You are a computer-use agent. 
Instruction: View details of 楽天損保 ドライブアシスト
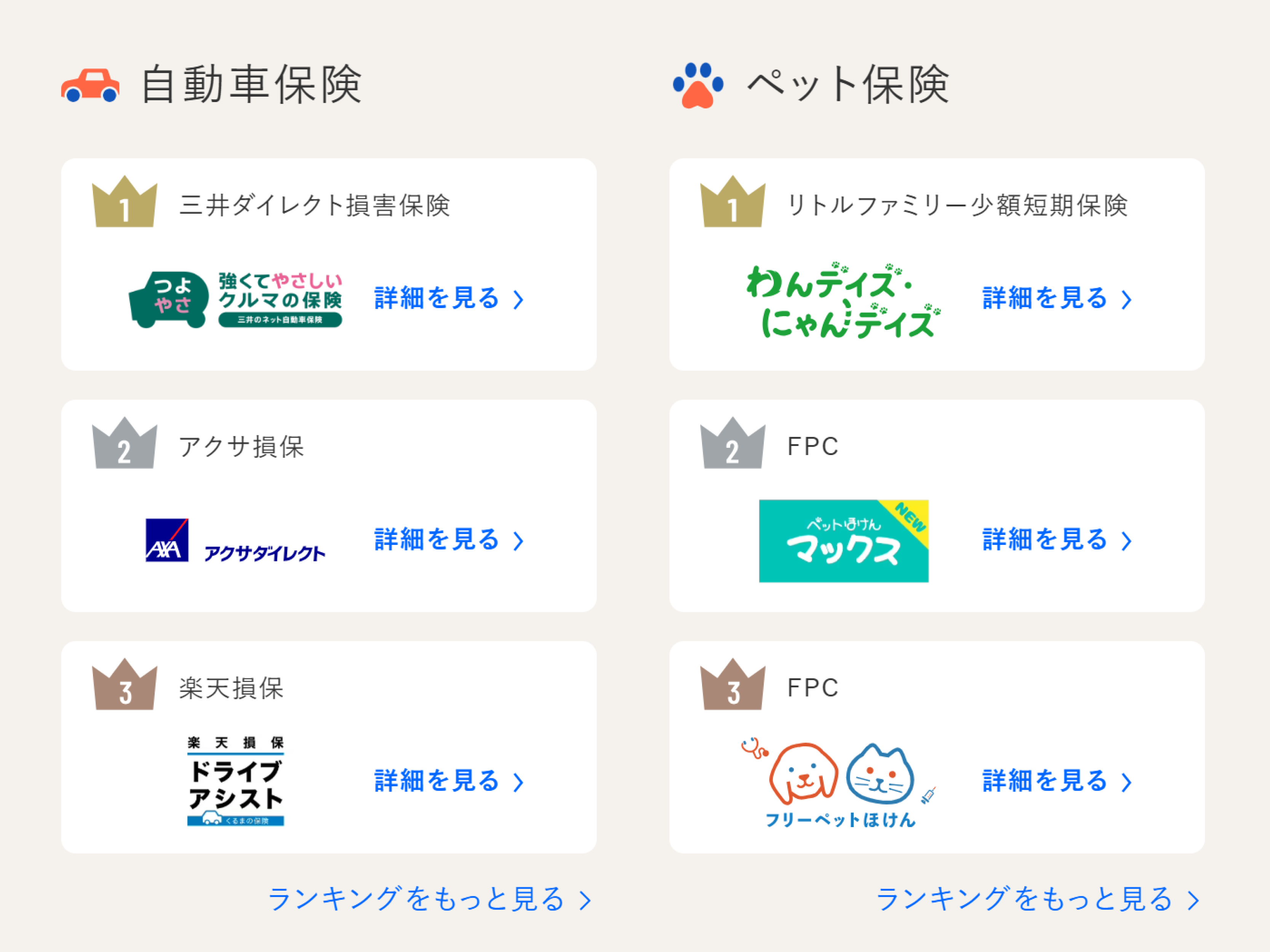point(448,781)
